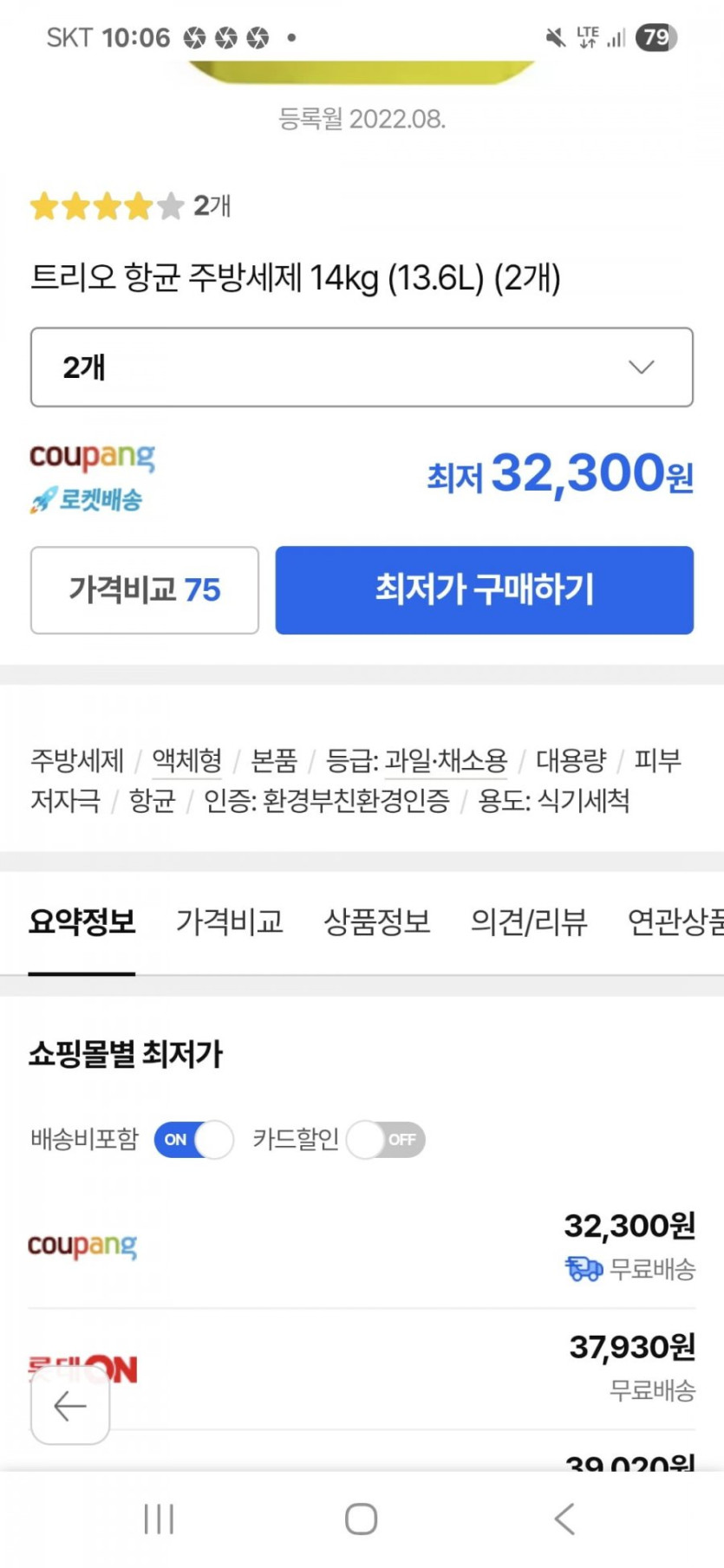
Task: Tap the system home button
Action: point(361,1519)
